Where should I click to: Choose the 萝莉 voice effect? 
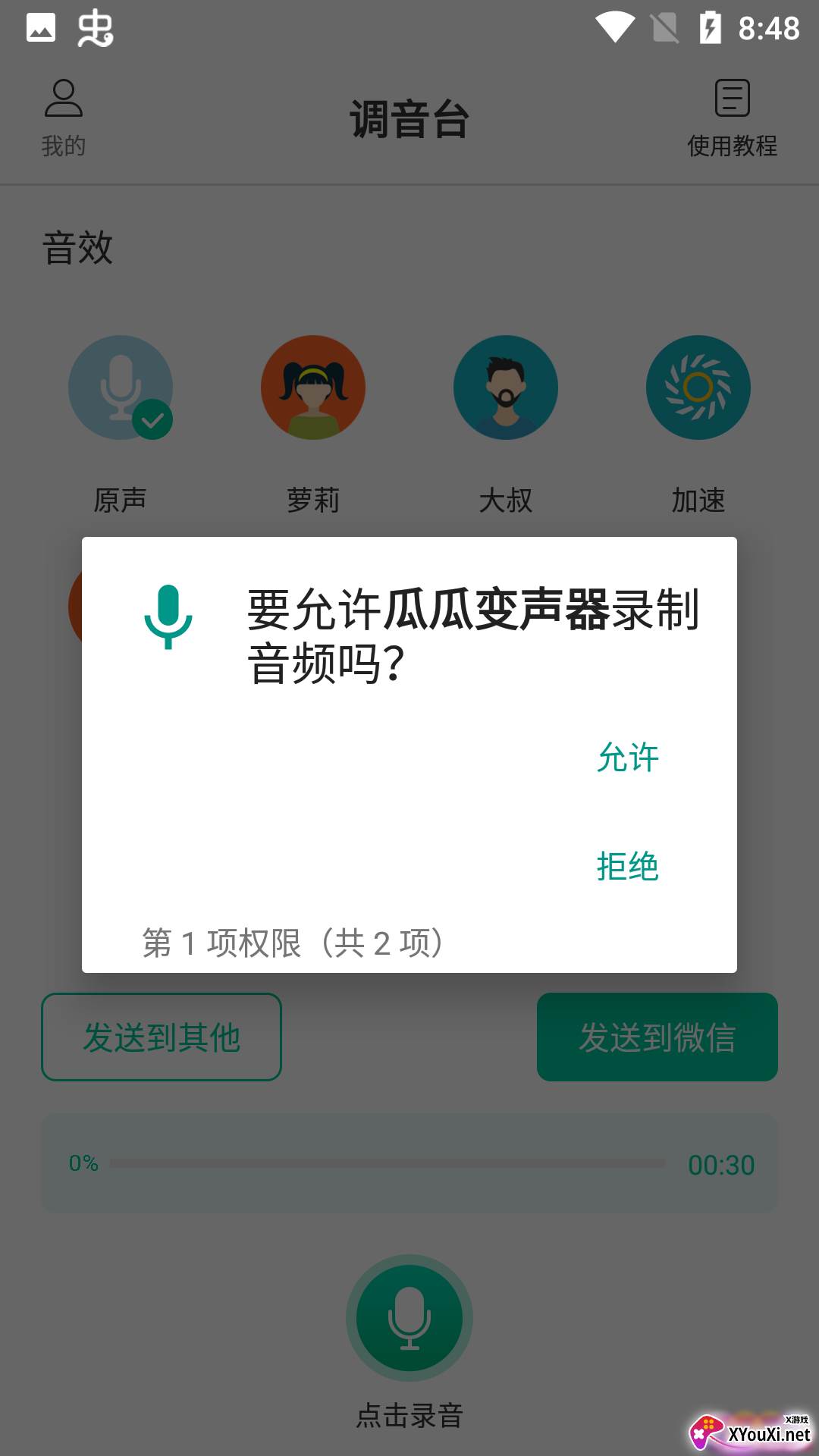click(313, 388)
